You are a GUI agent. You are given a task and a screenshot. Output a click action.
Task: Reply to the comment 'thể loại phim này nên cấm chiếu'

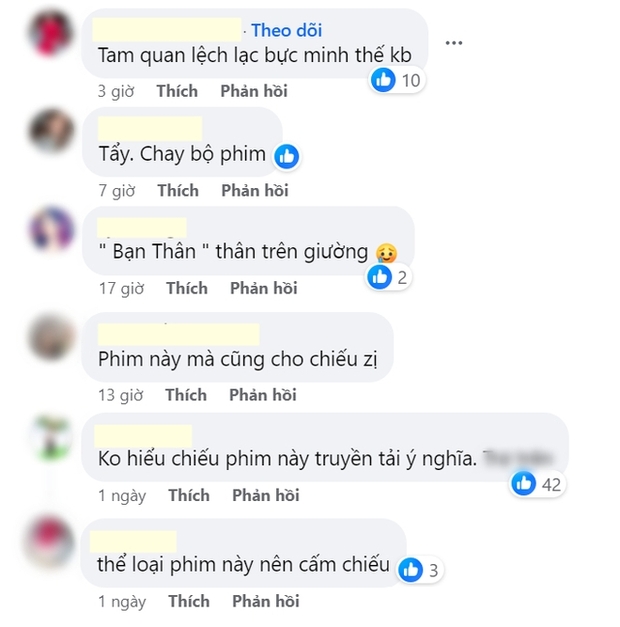266,601
